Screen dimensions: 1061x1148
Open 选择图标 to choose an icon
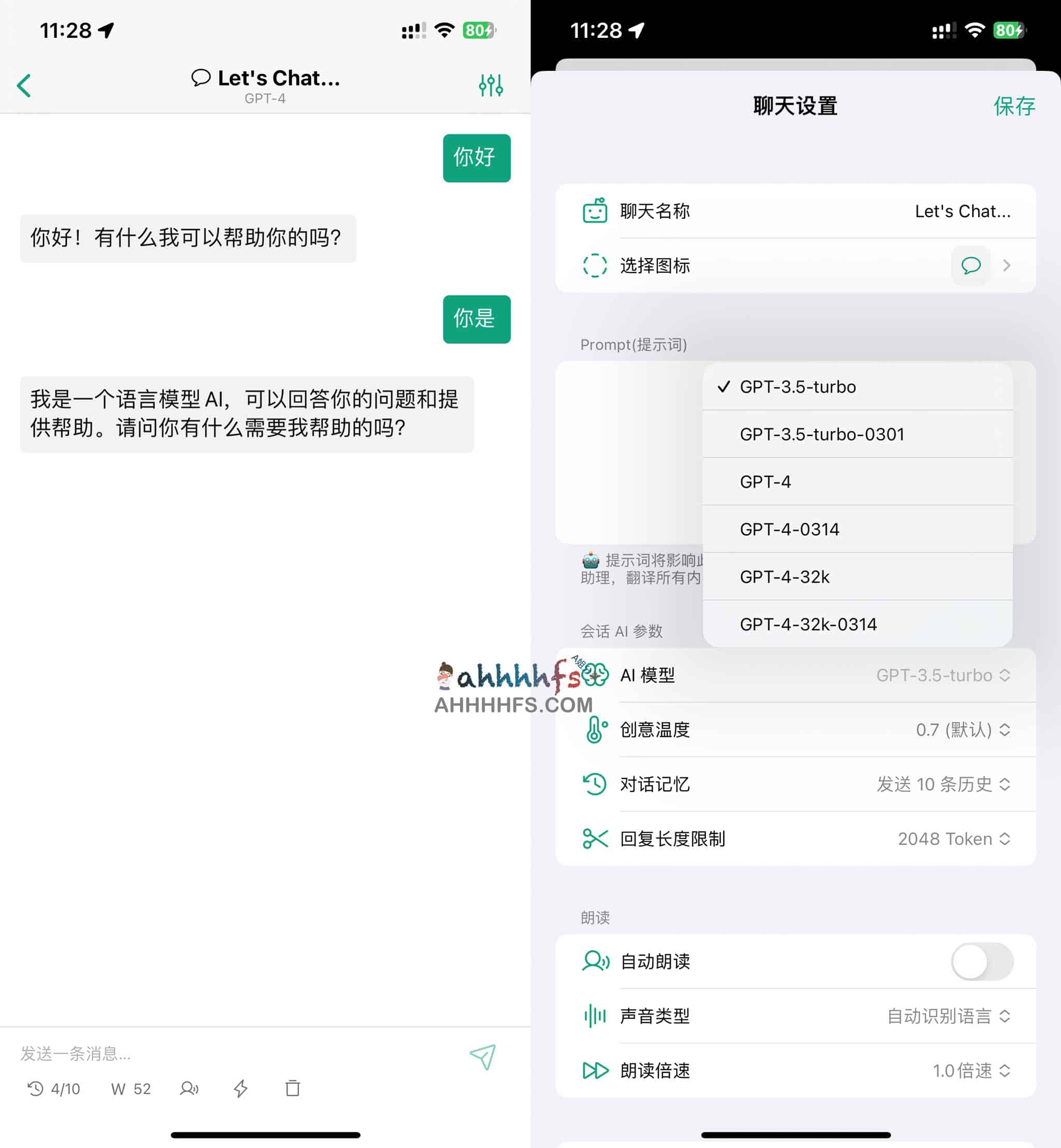point(795,266)
